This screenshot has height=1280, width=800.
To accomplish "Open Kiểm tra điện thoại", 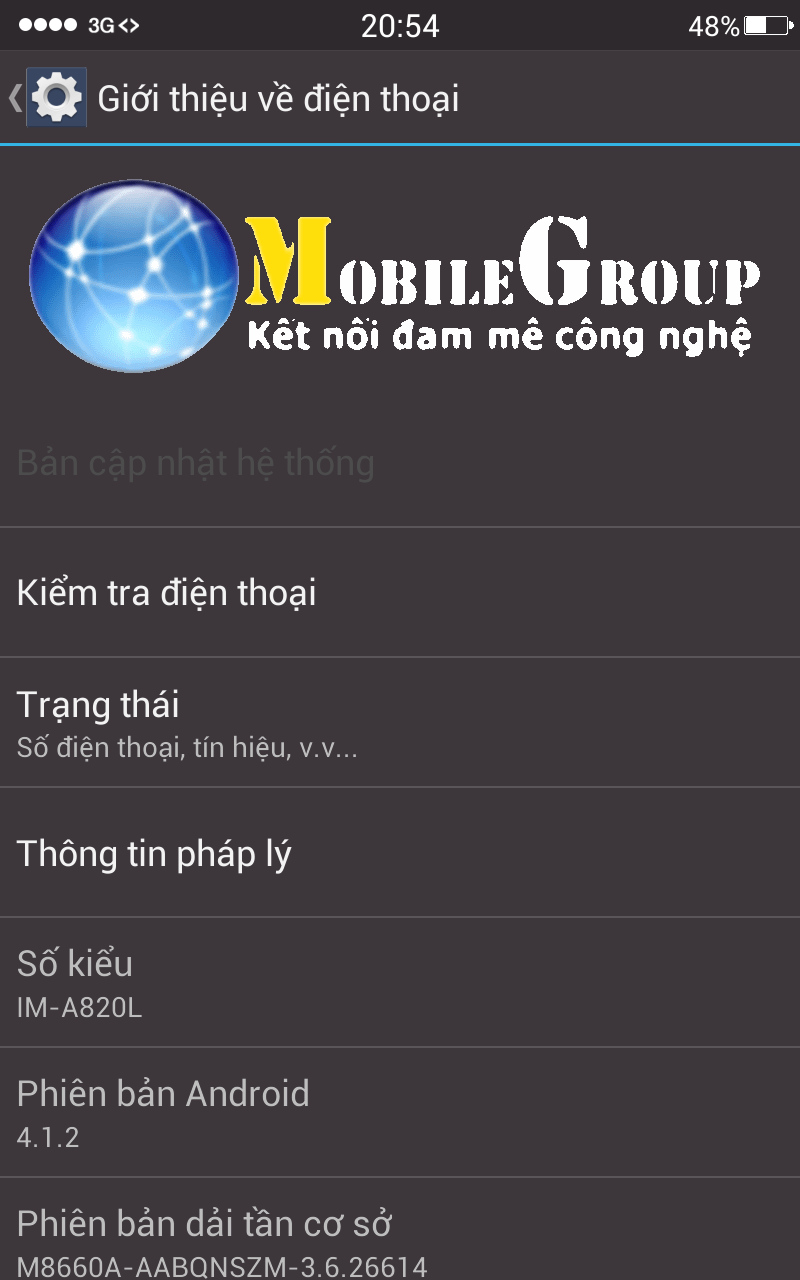I will 400,593.
